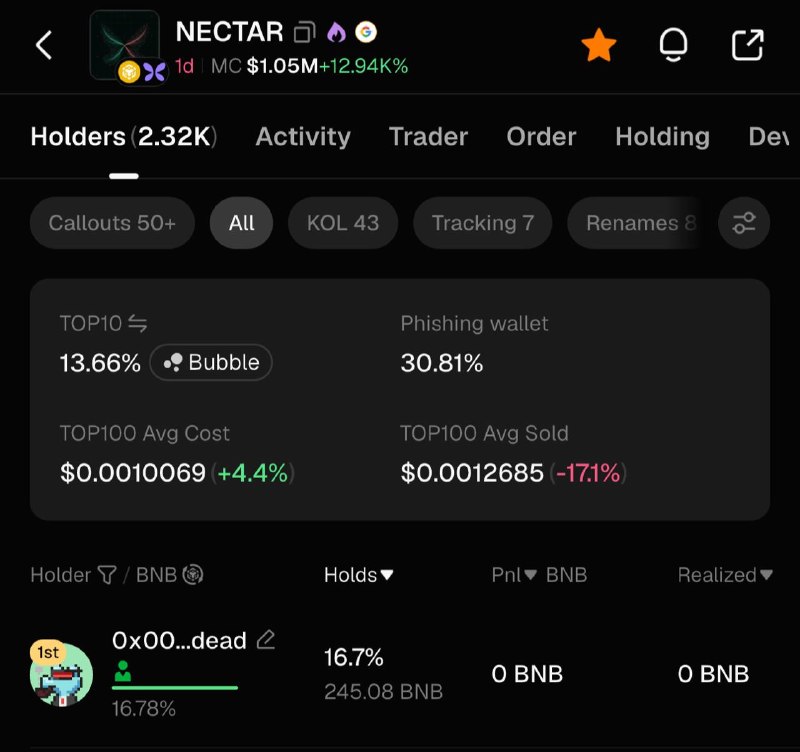
Task: Open the filter settings sliders icon
Action: point(744,223)
